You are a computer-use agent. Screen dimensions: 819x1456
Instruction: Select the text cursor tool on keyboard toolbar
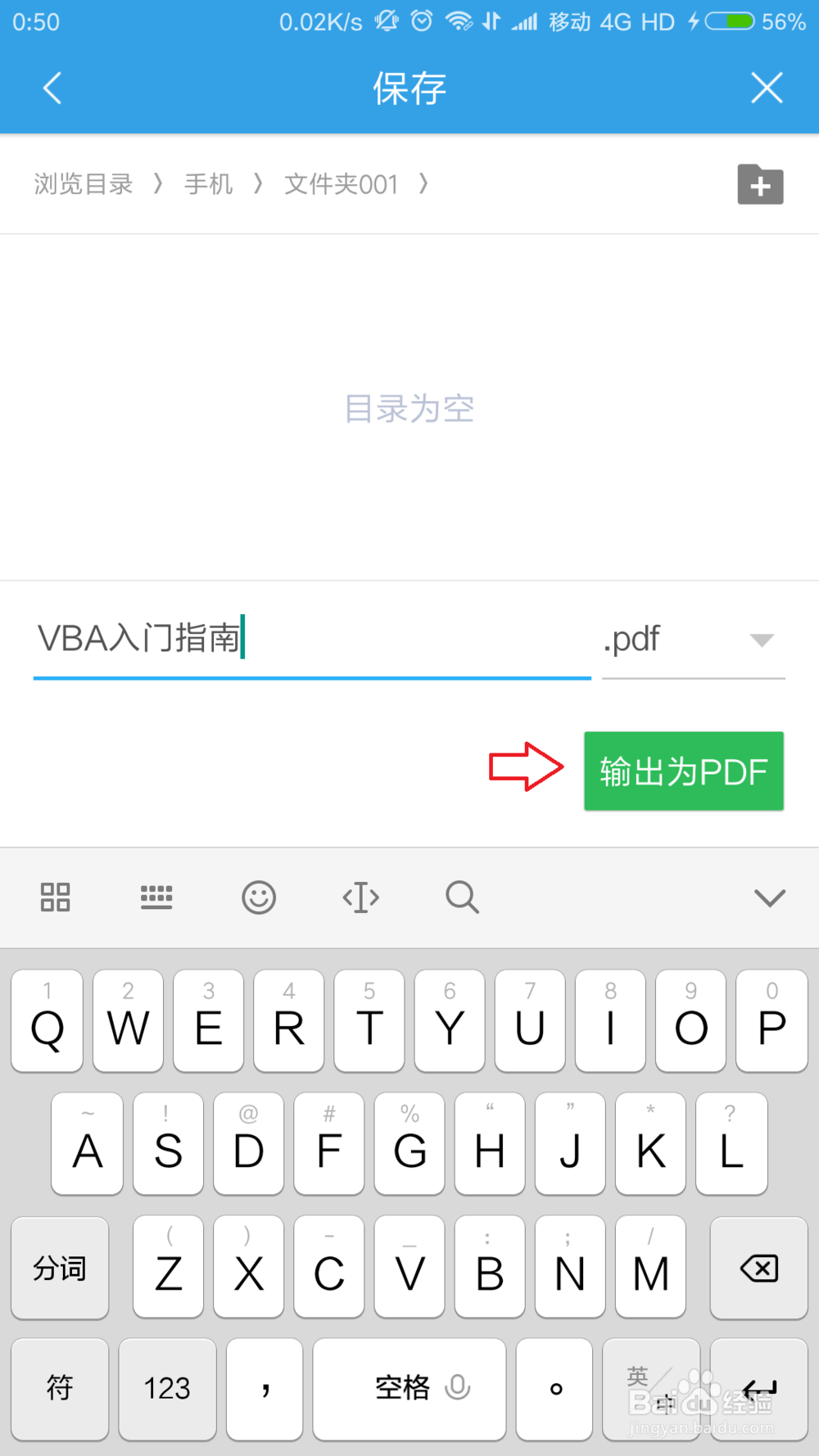(x=360, y=898)
